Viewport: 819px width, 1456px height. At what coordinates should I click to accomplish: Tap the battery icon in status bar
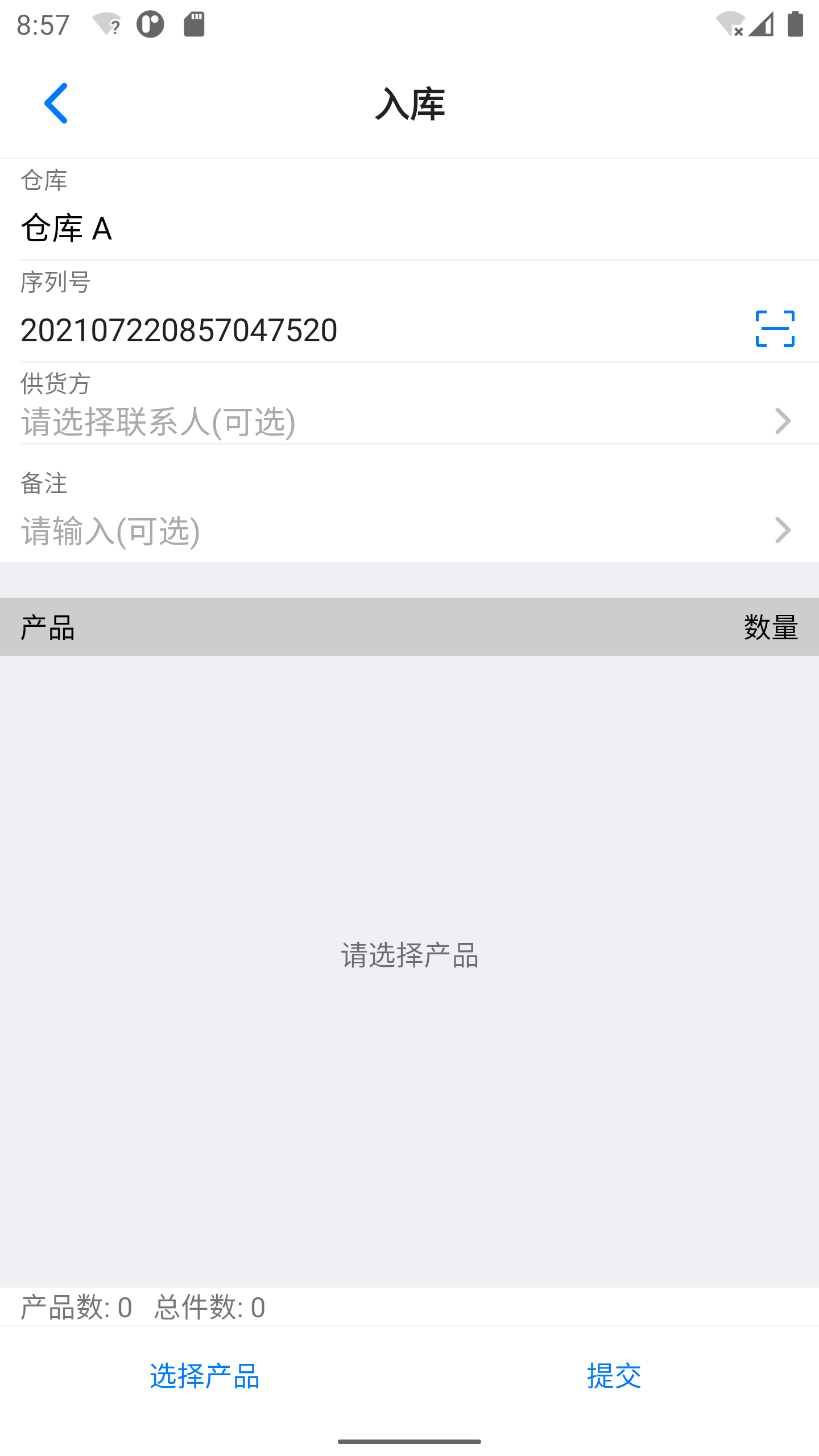(795, 23)
